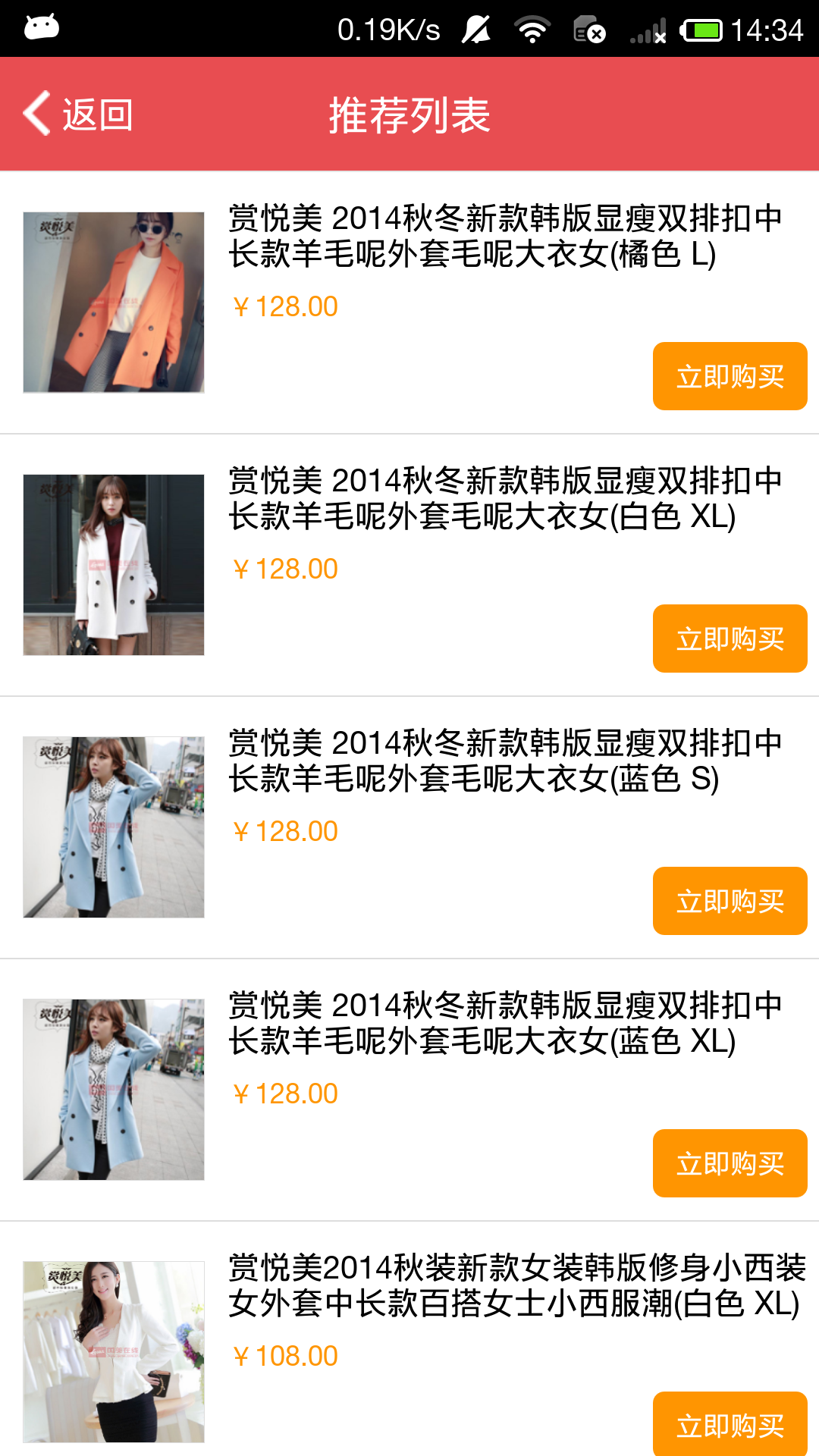Viewport: 819px width, 1456px height.
Task: Tap the ¥108.00 price of the blazer
Action: coord(284,1355)
